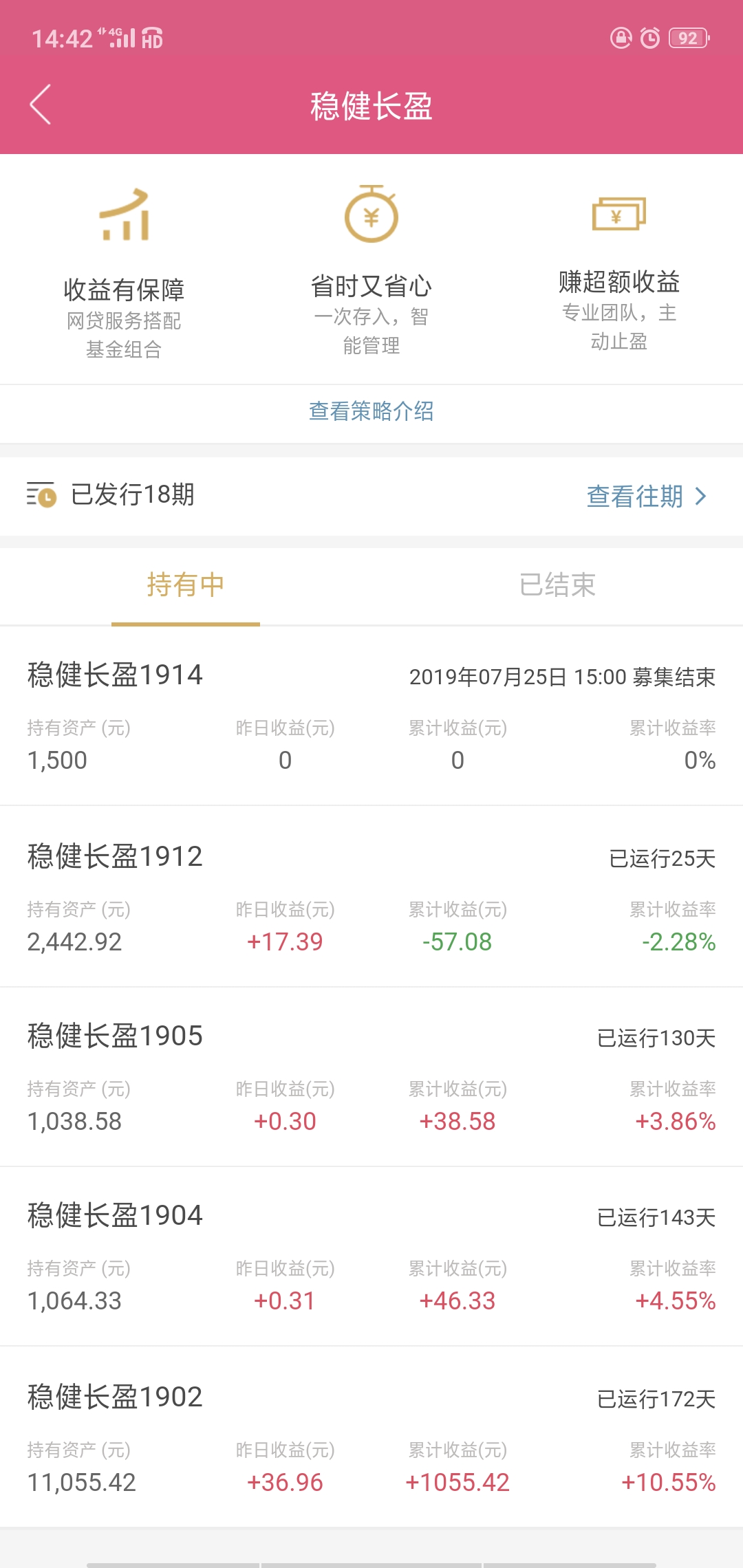View details of 稳健长盈1904
Screen dimensions: 743x1568
tap(371, 1256)
